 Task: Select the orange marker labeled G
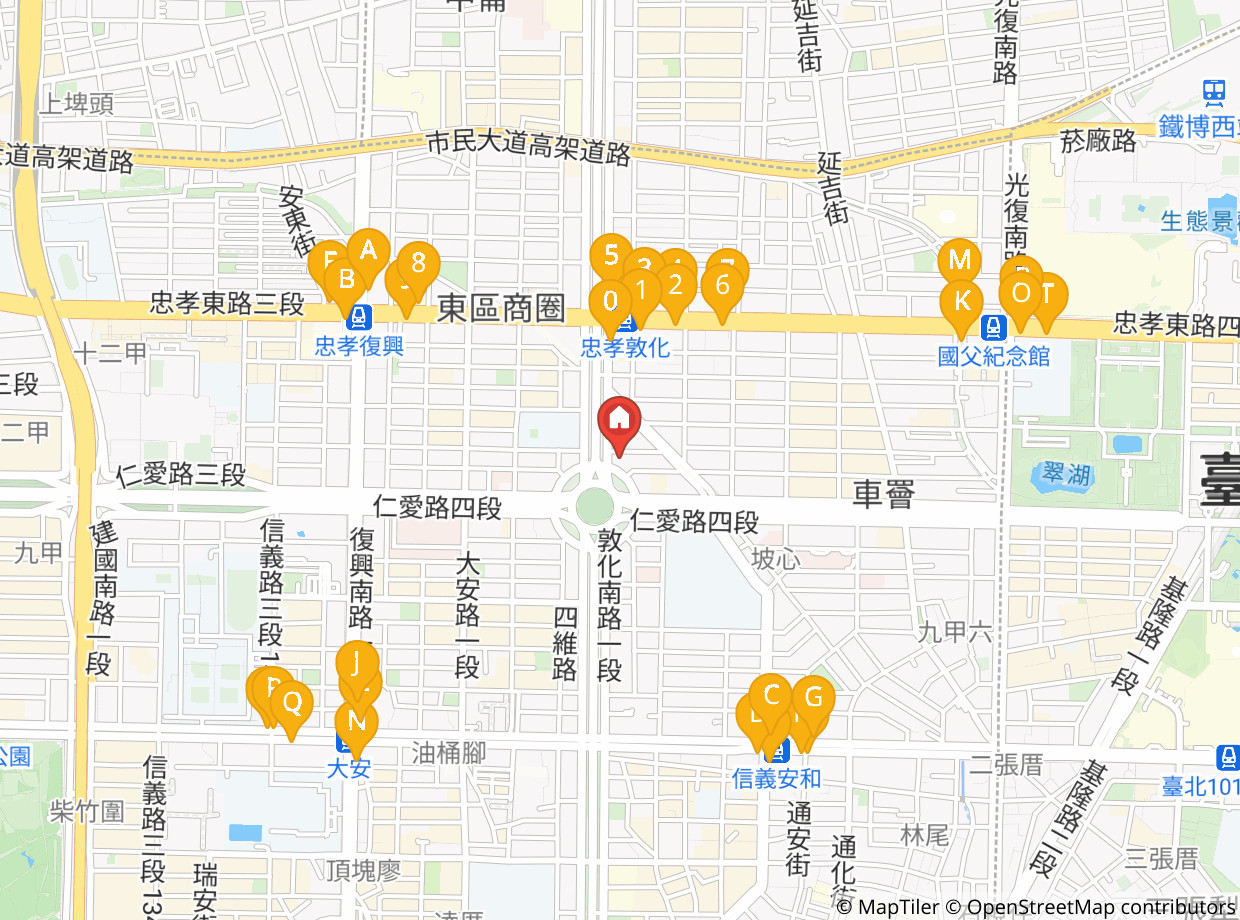(x=813, y=697)
